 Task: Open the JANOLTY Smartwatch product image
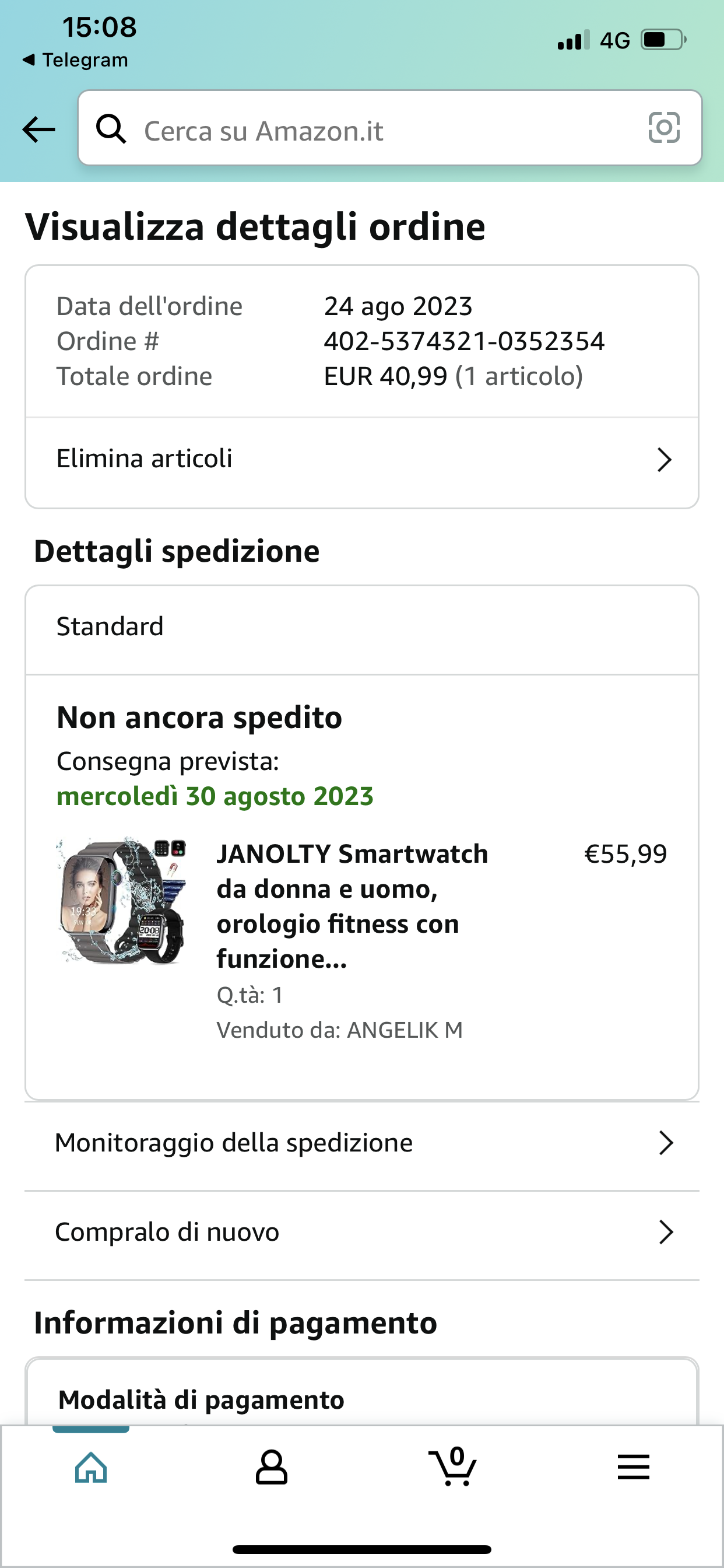click(122, 900)
